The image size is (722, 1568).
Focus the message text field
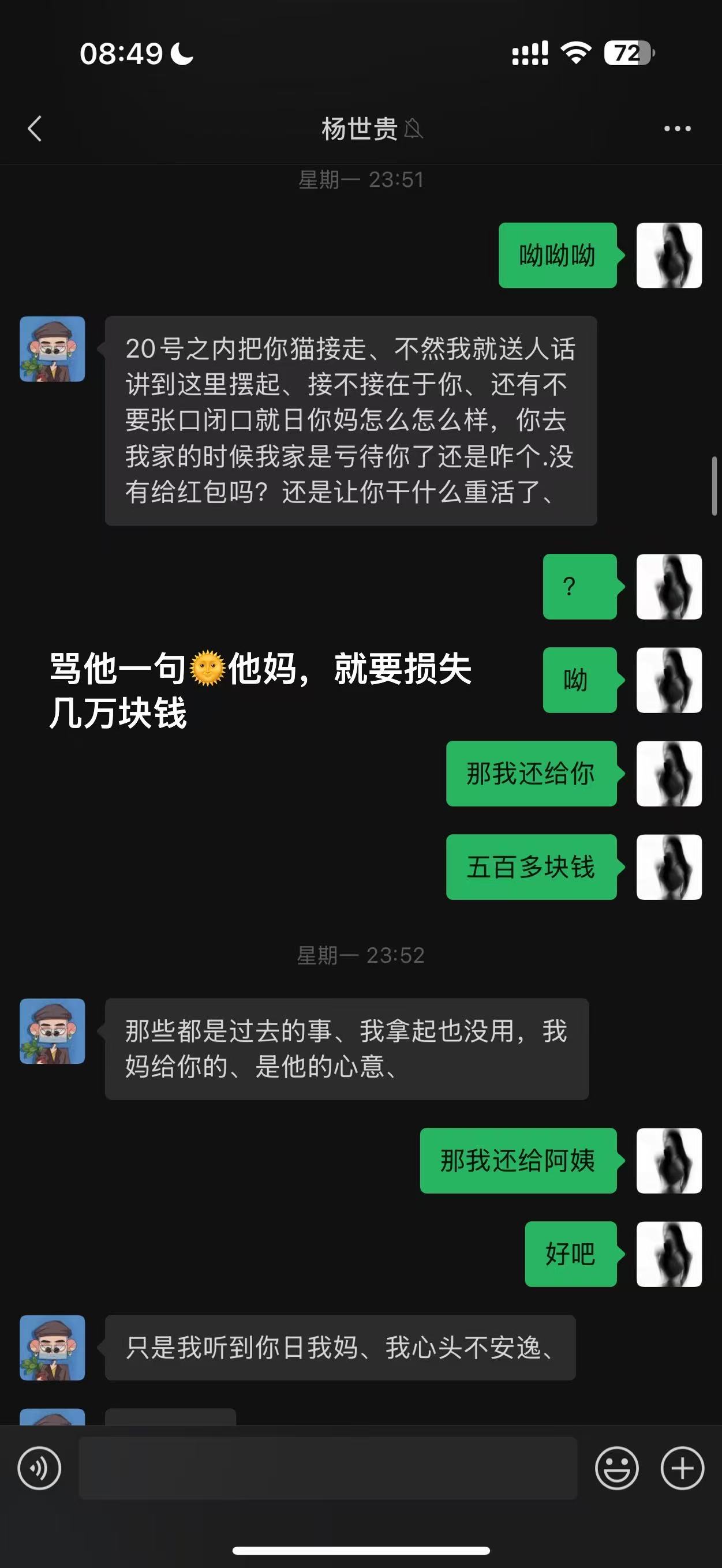(x=328, y=1468)
